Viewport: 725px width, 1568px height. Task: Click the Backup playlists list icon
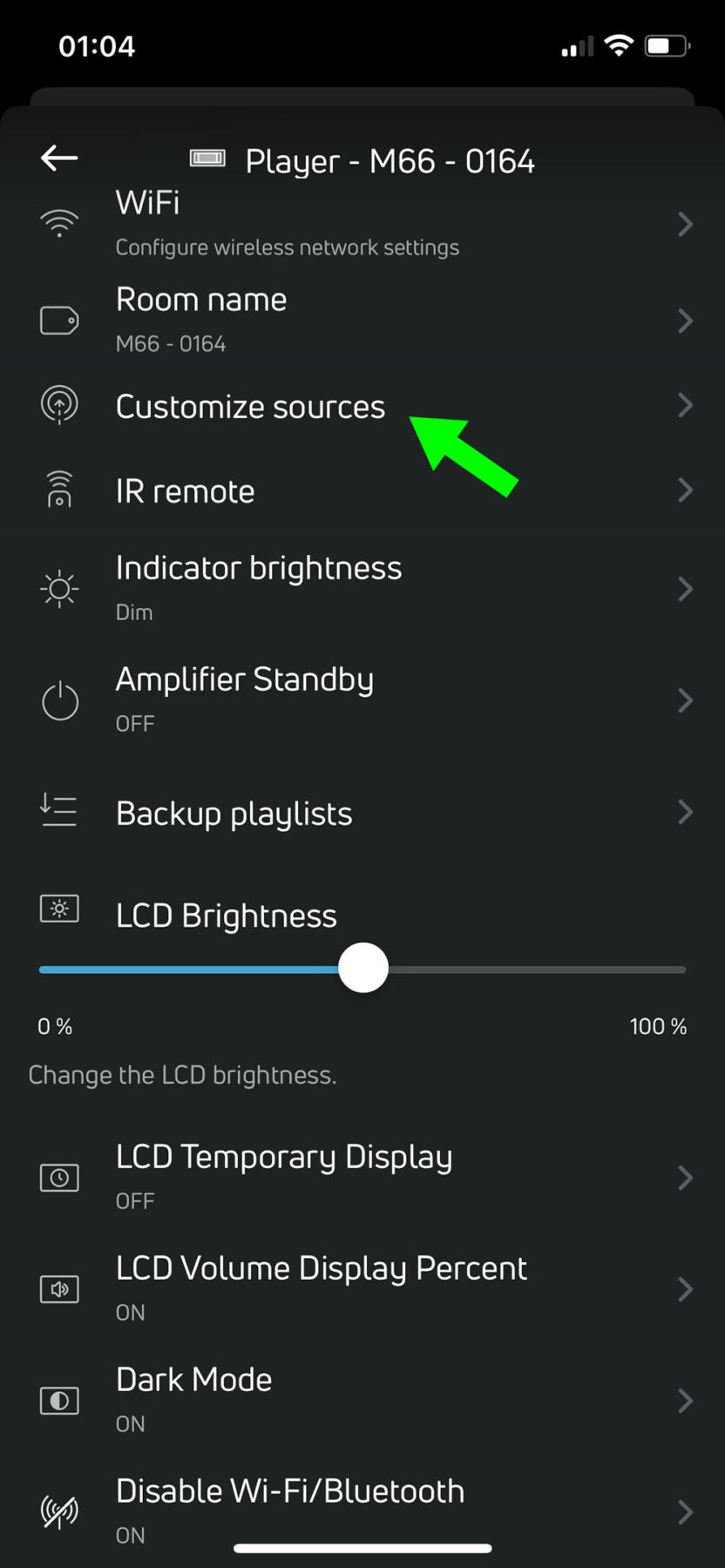click(x=58, y=811)
